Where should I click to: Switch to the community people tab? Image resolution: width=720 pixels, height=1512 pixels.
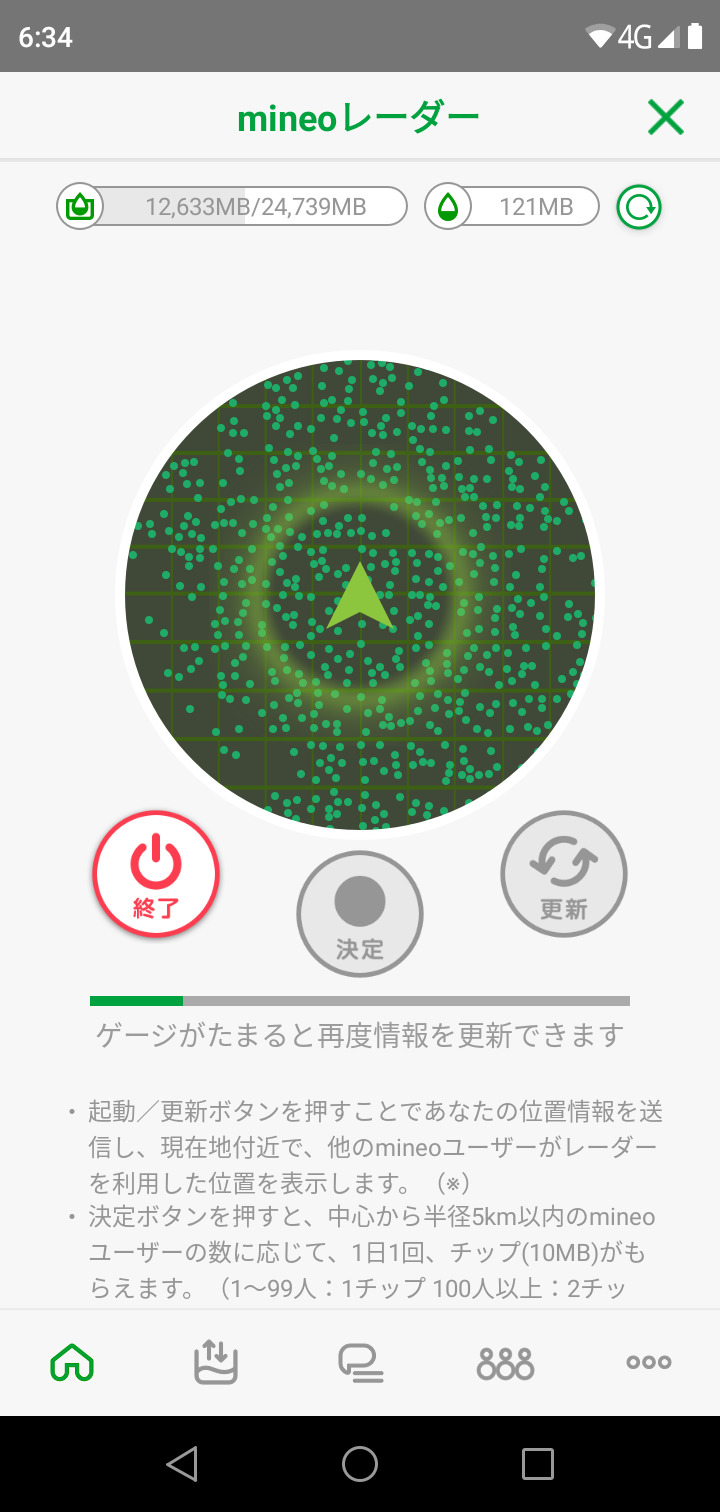[505, 1362]
